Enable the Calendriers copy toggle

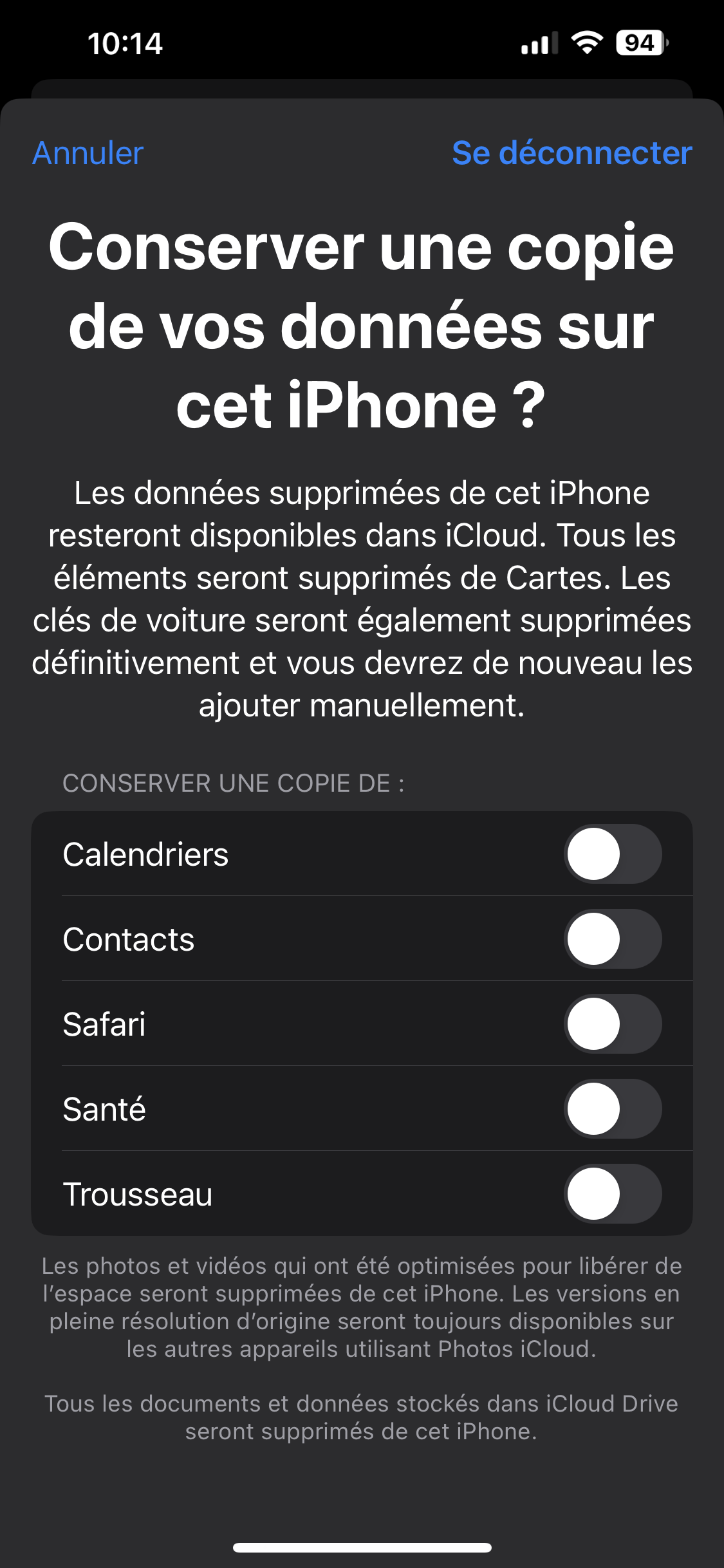point(612,854)
